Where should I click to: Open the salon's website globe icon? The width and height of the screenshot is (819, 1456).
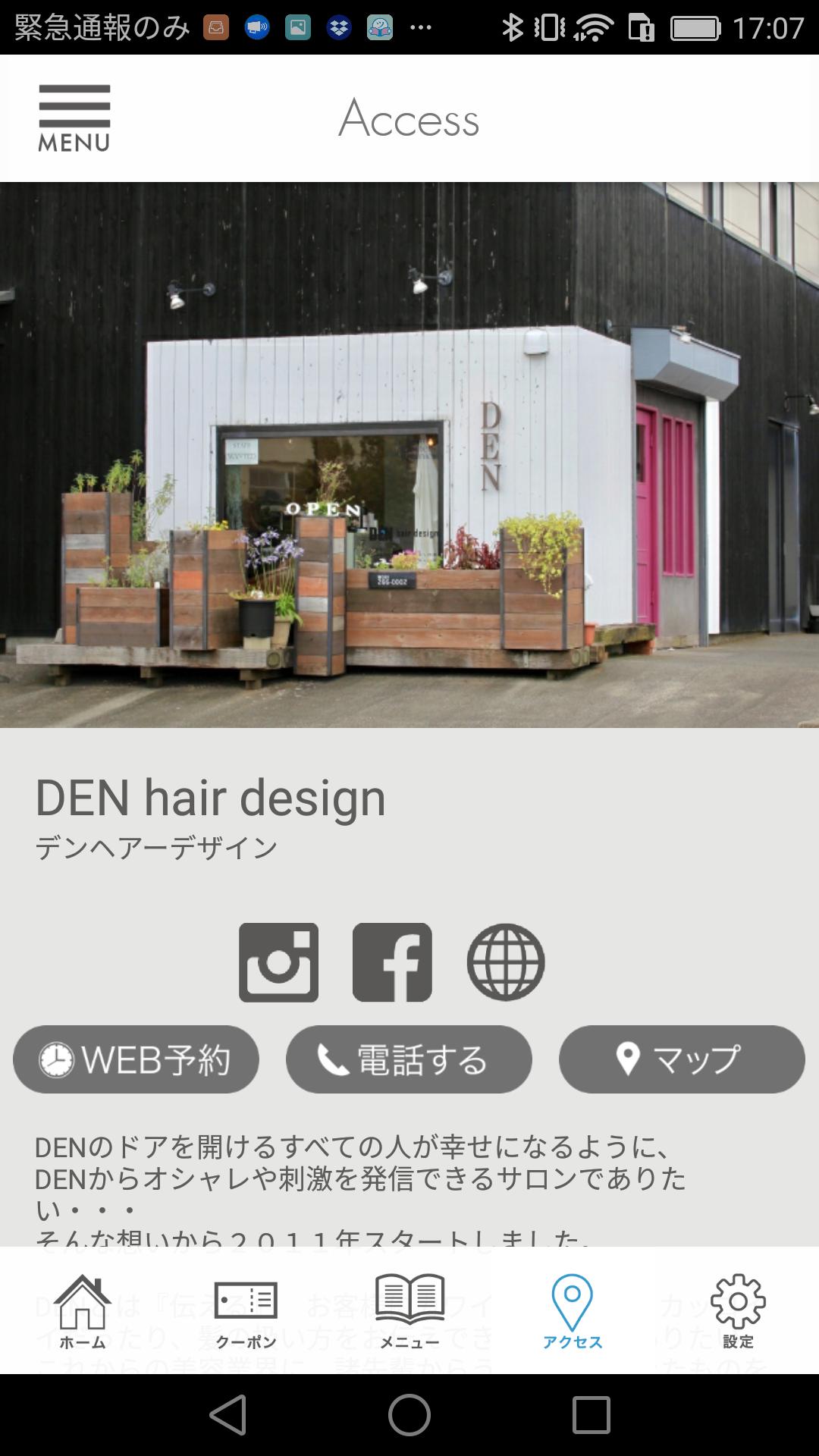click(505, 962)
